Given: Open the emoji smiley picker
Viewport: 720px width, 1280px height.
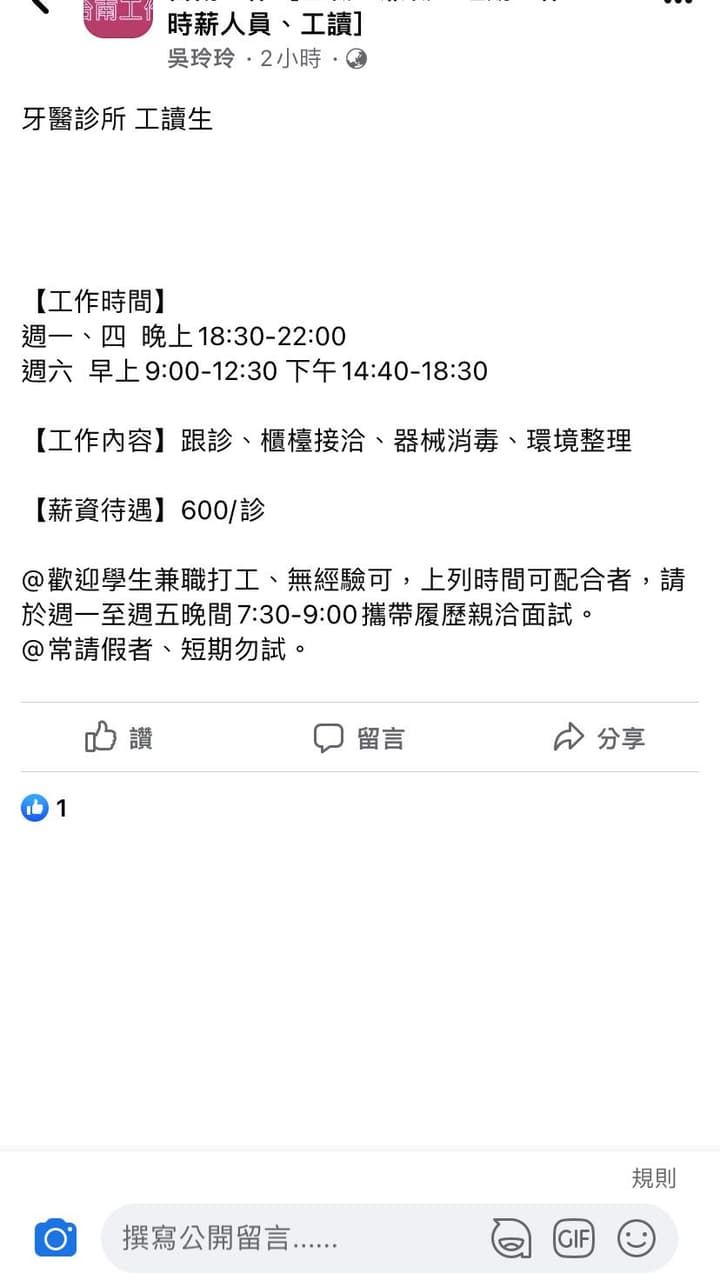Looking at the screenshot, I should 636,1239.
